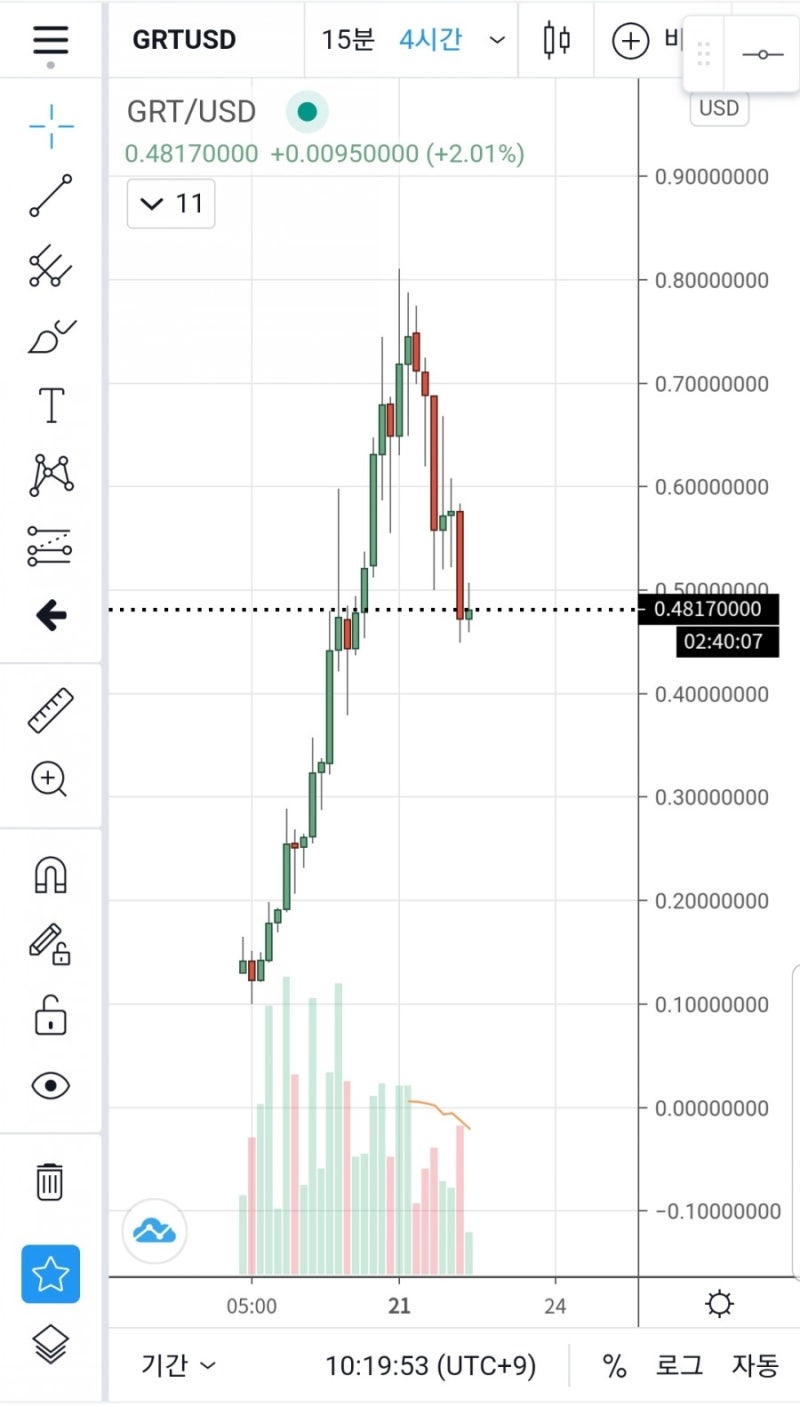This screenshot has height=1407, width=800.
Task: Open the hamburger menu
Action: click(x=50, y=40)
